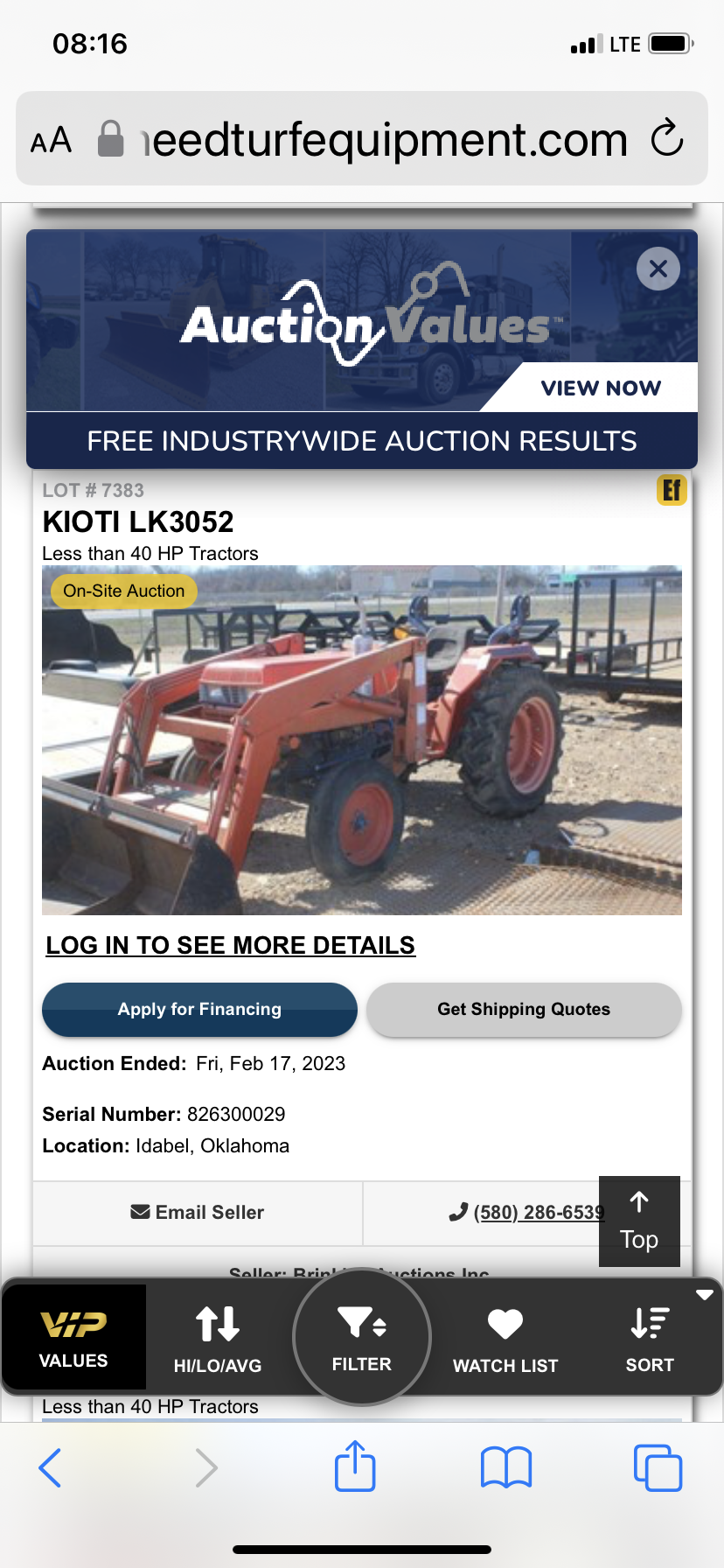
Task: Open Safari text size AA menu
Action: [52, 139]
